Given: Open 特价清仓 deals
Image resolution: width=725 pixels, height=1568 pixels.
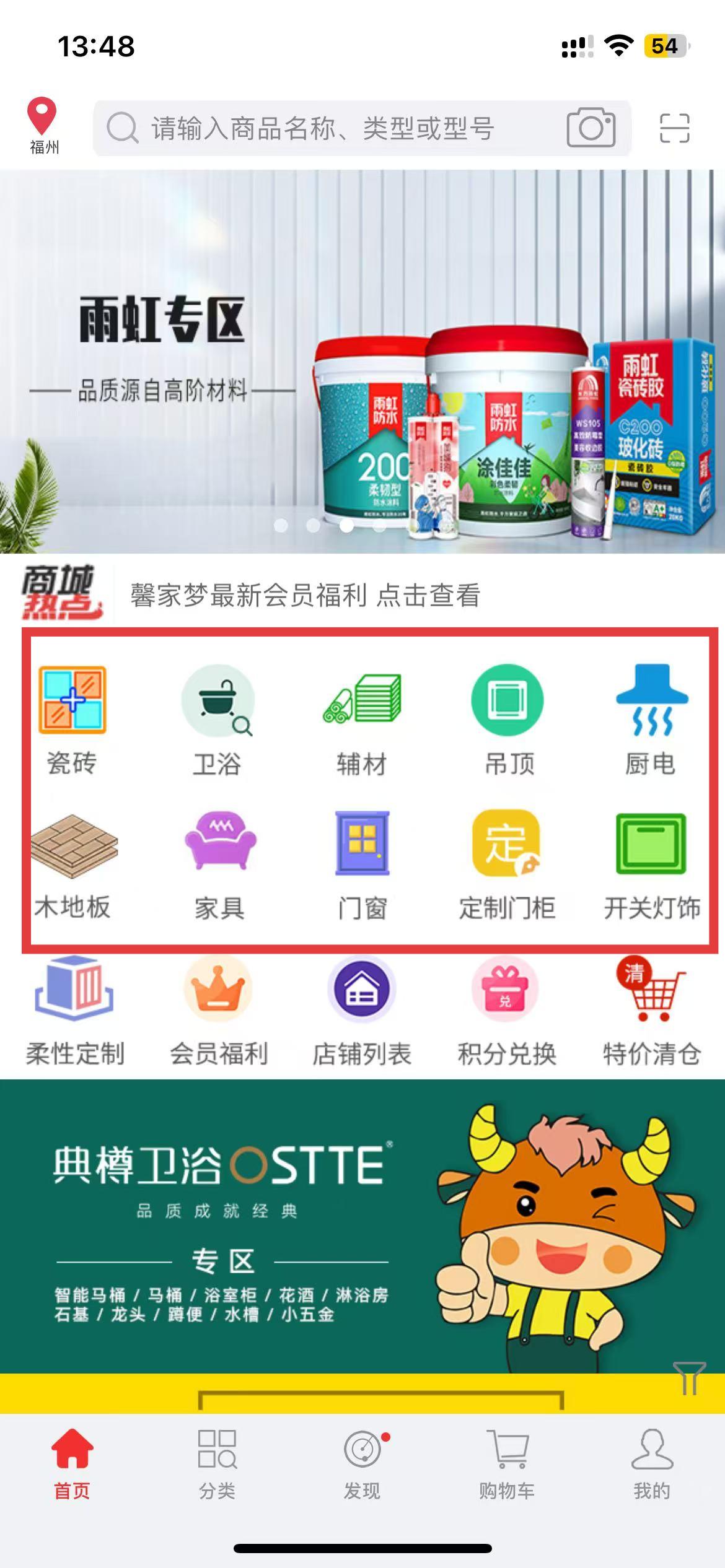Looking at the screenshot, I should [x=652, y=1011].
